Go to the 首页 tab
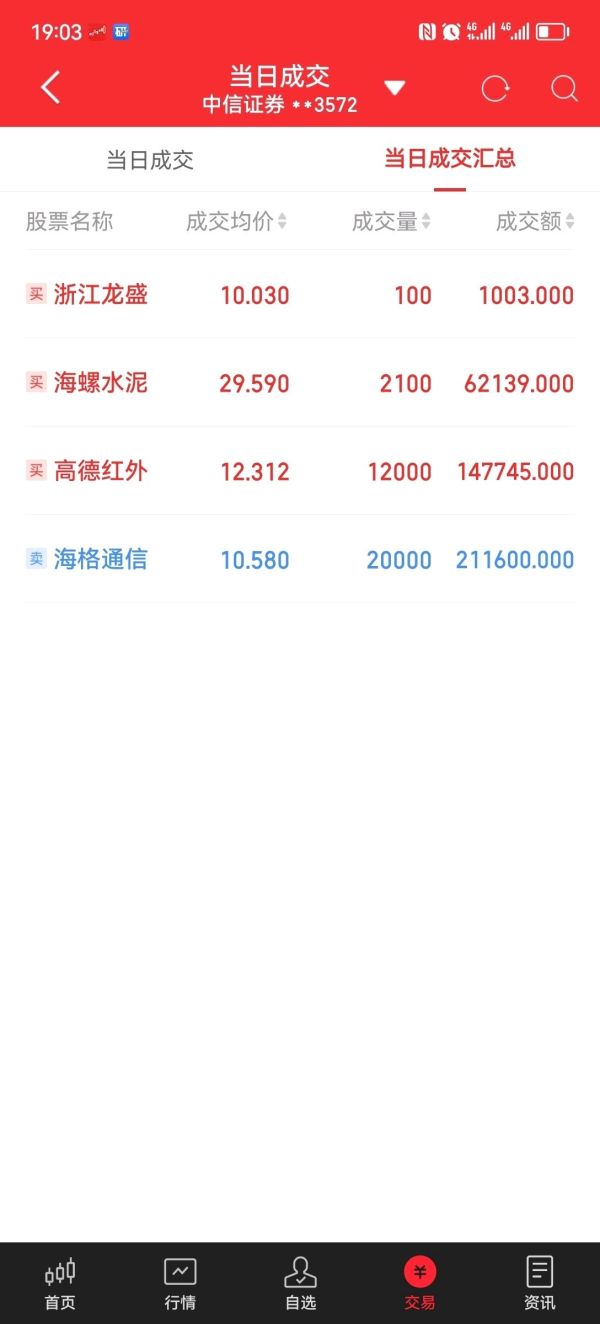Viewport: 600px width, 1324px height. click(x=60, y=1284)
